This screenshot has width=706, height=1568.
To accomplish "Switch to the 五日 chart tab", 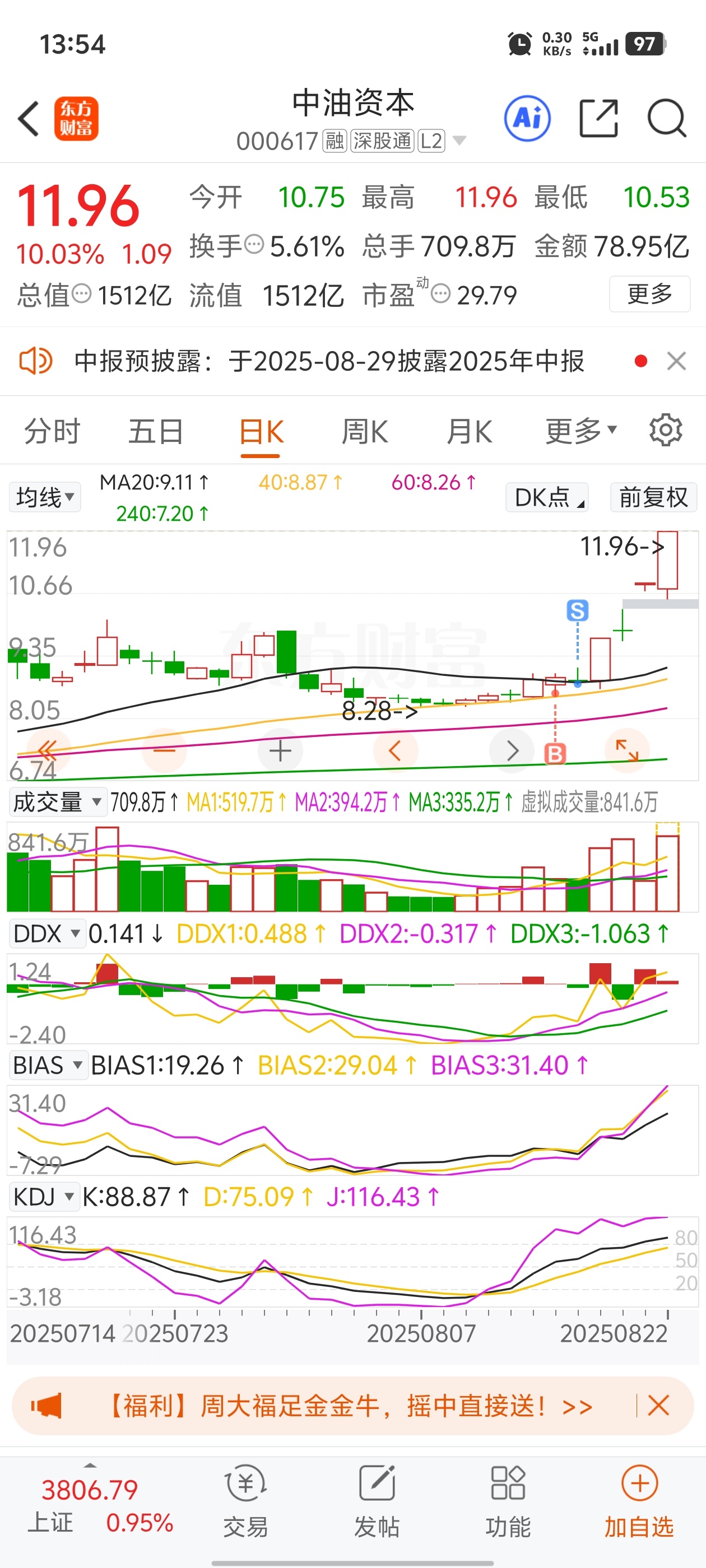I will (x=156, y=432).
